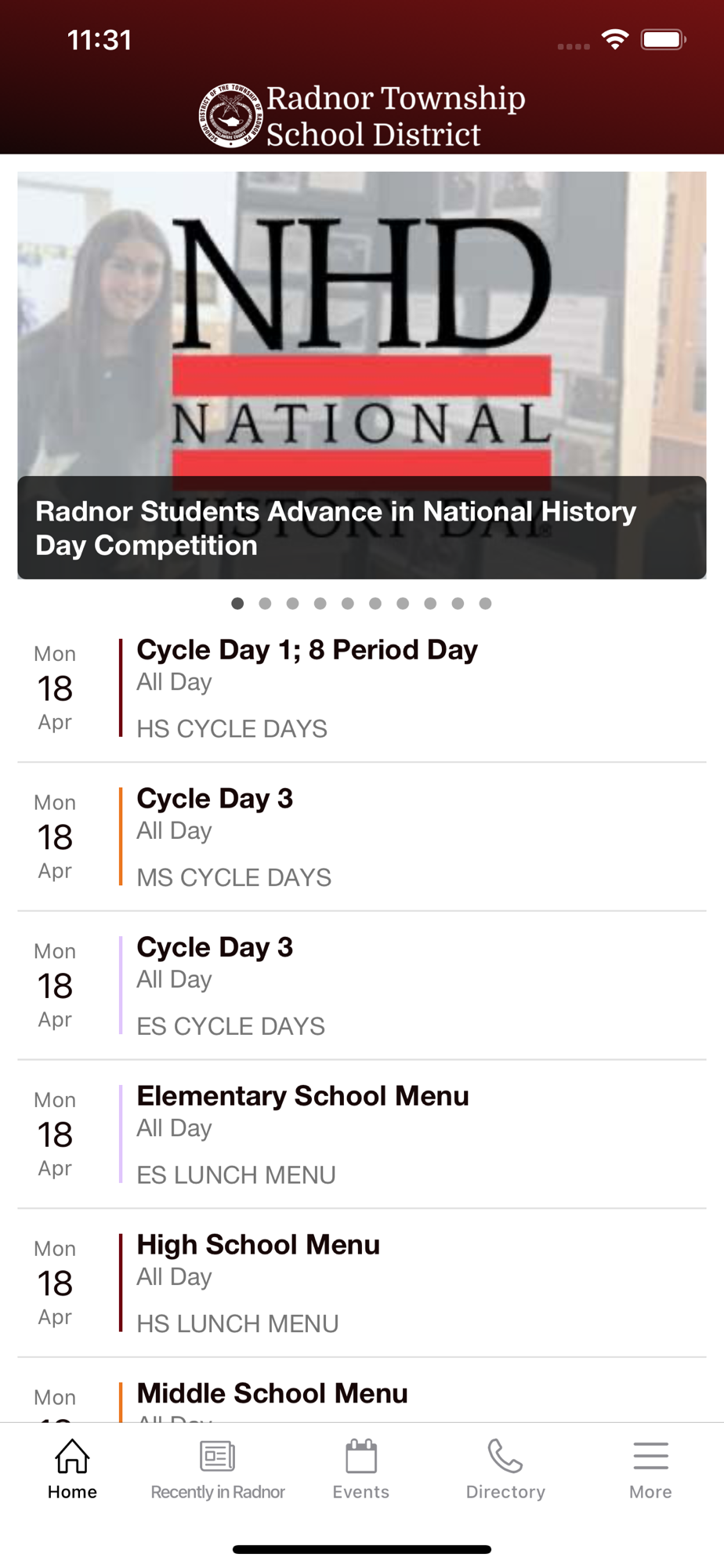Open the More menu tab
Viewport: 724px width, 1568px height.
click(x=650, y=1470)
